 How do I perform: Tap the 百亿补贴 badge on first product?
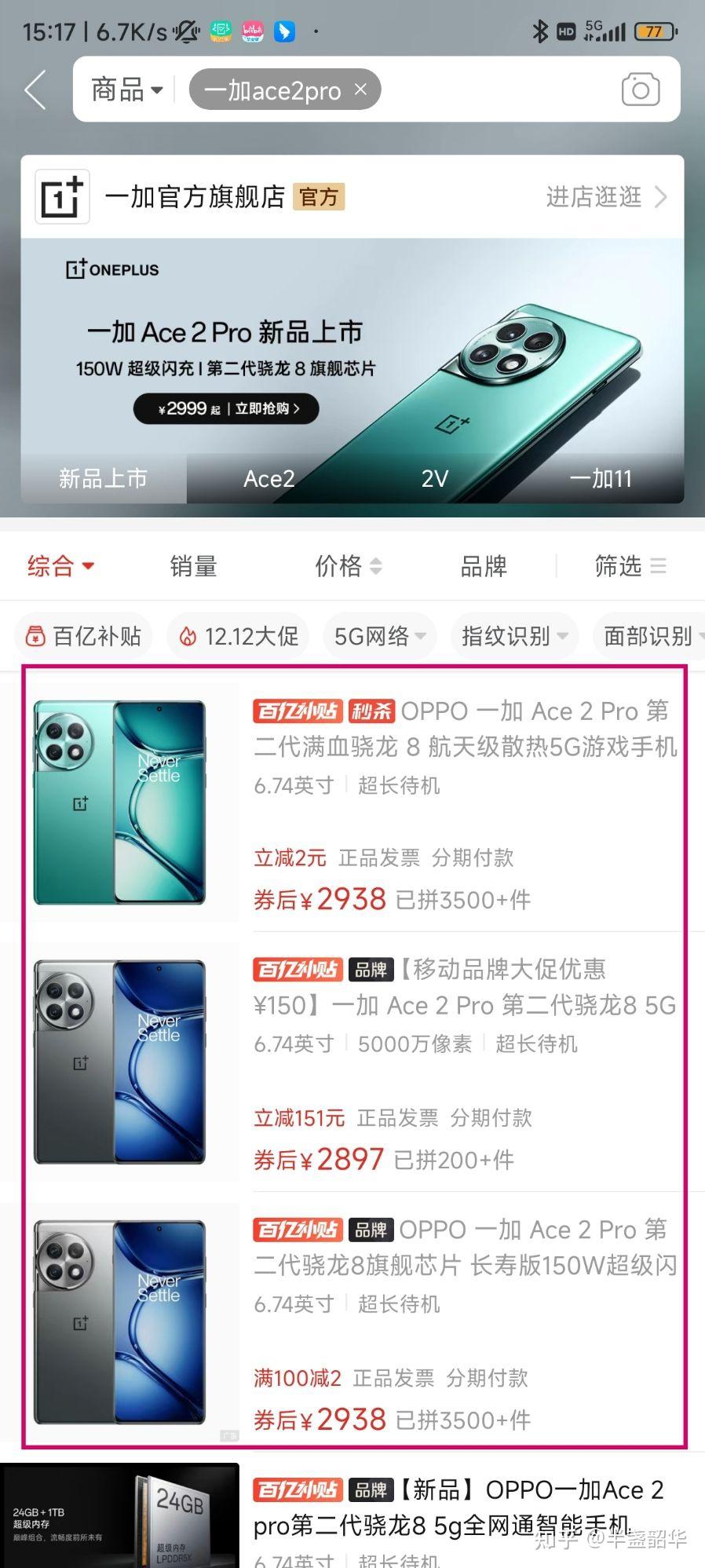coord(298,711)
